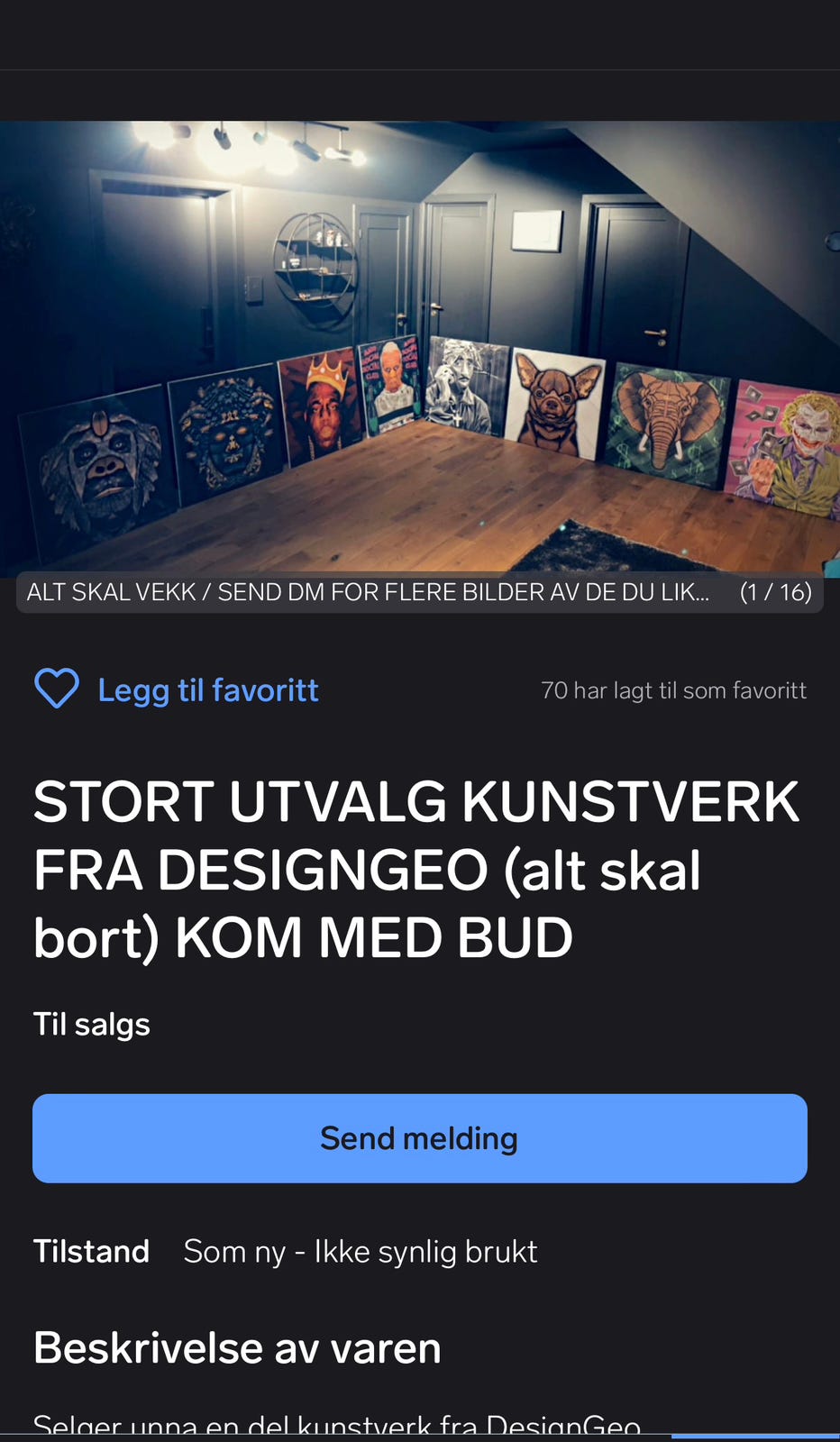This screenshot has height=1442, width=840.
Task: Click the image counter showing '(1 / 16)'
Action: point(775,592)
